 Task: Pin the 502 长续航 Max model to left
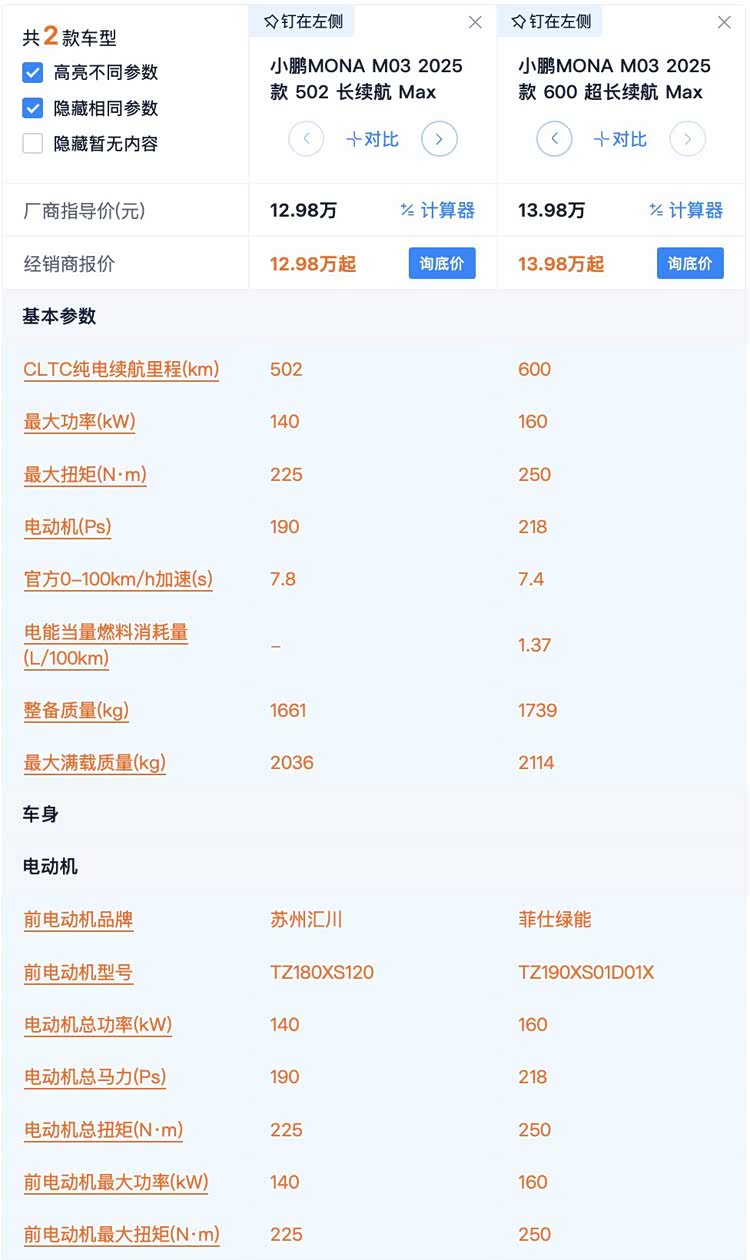click(x=301, y=21)
